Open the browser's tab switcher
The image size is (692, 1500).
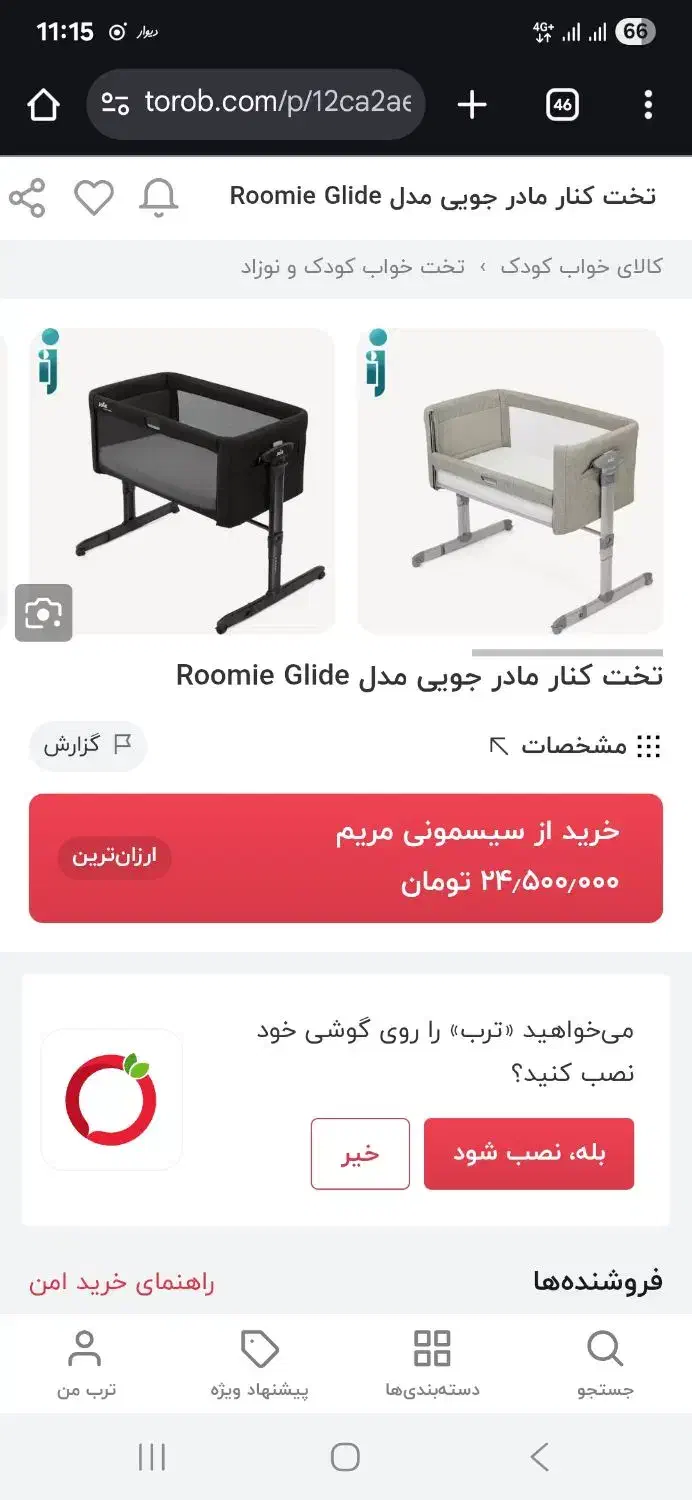(562, 104)
